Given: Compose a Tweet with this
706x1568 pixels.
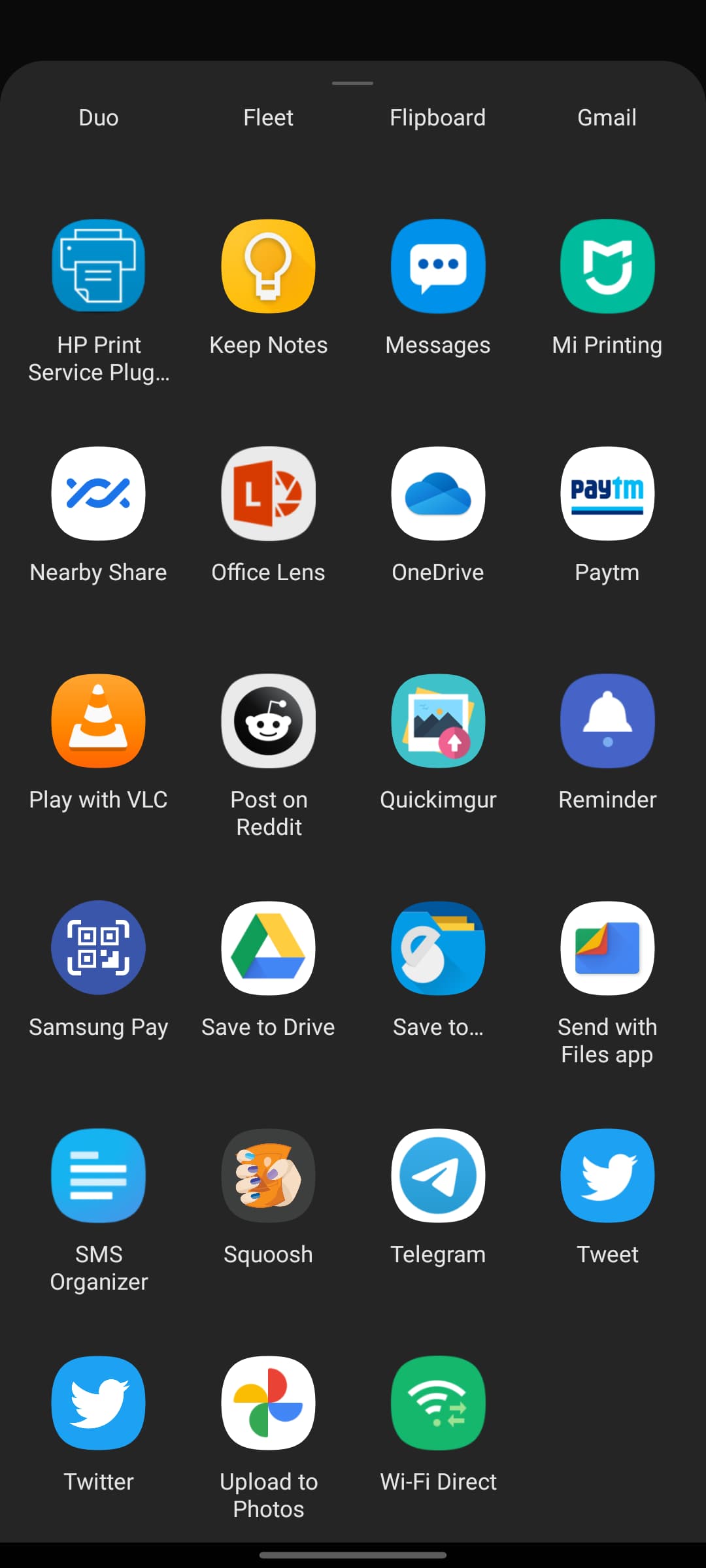Looking at the screenshot, I should pos(607,1175).
